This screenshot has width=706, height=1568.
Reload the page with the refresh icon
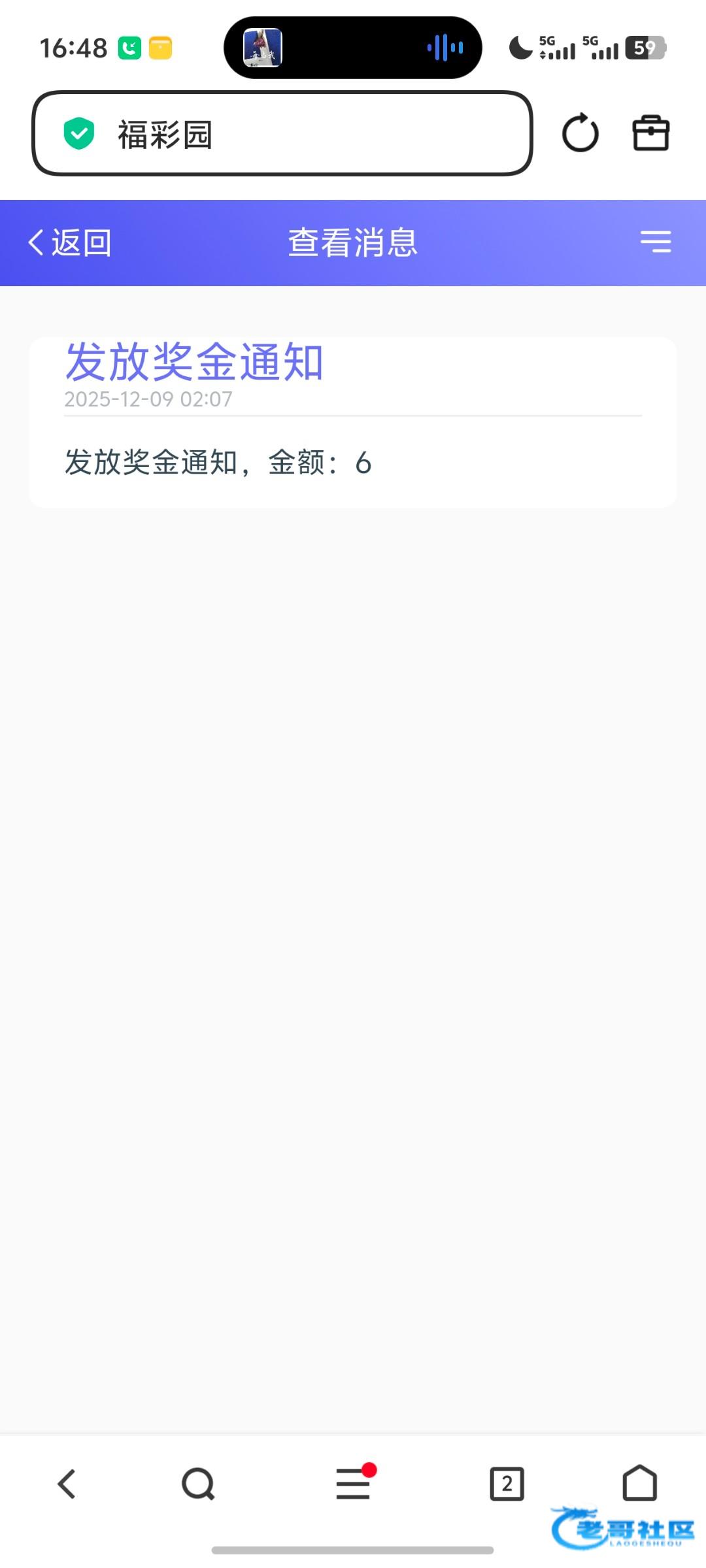(x=580, y=133)
